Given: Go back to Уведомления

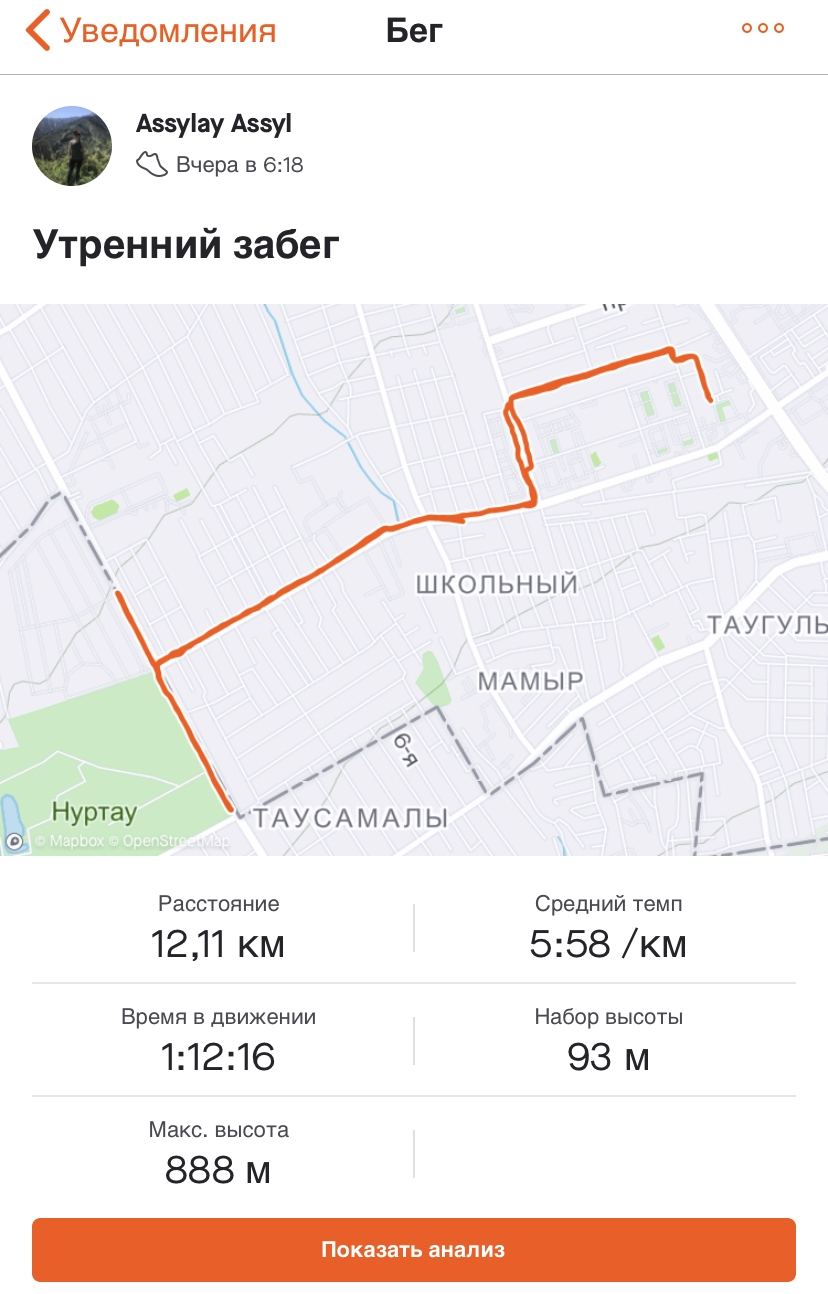Looking at the screenshot, I should tap(150, 30).
